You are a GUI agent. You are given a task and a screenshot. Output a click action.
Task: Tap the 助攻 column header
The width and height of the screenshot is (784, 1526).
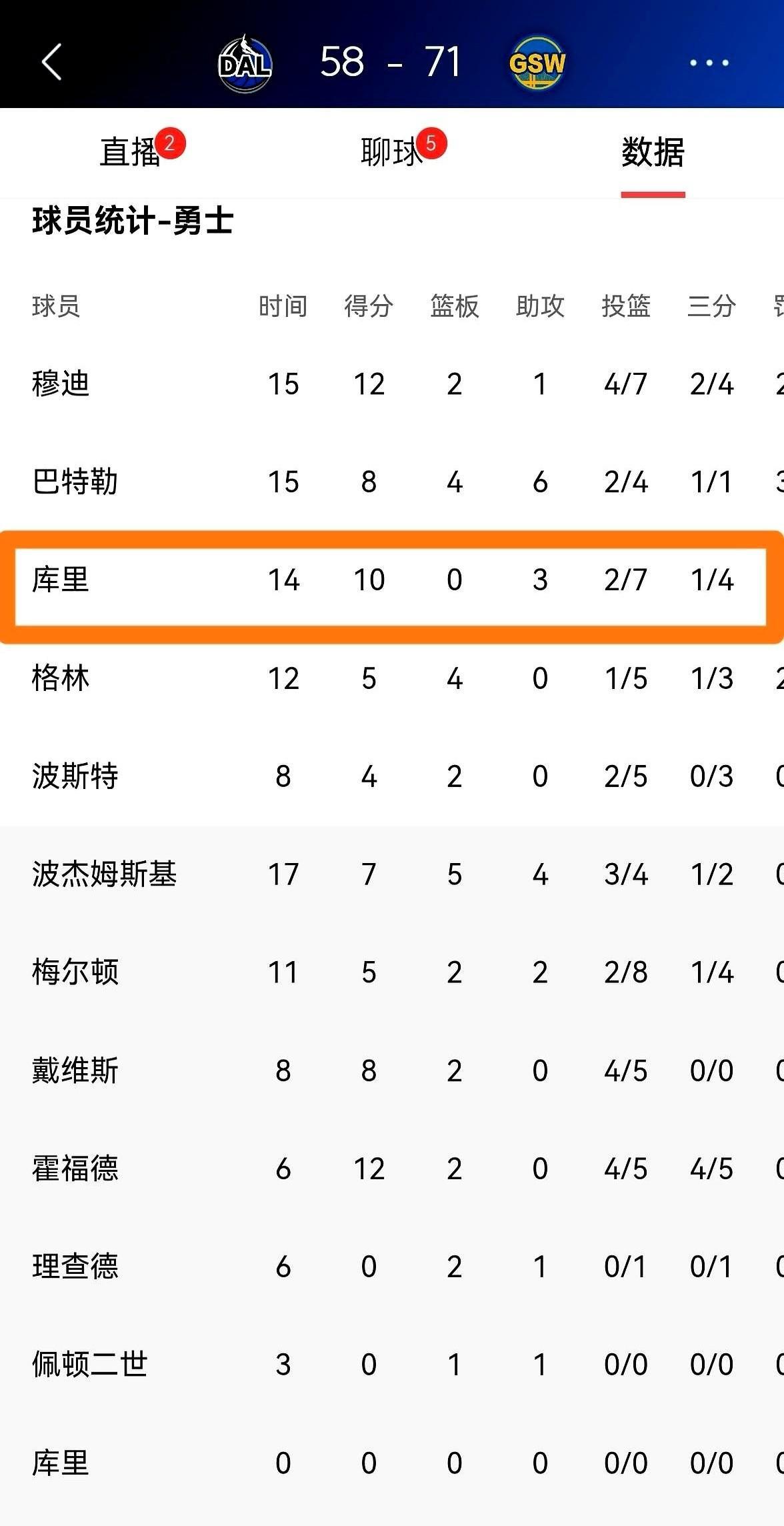point(540,307)
